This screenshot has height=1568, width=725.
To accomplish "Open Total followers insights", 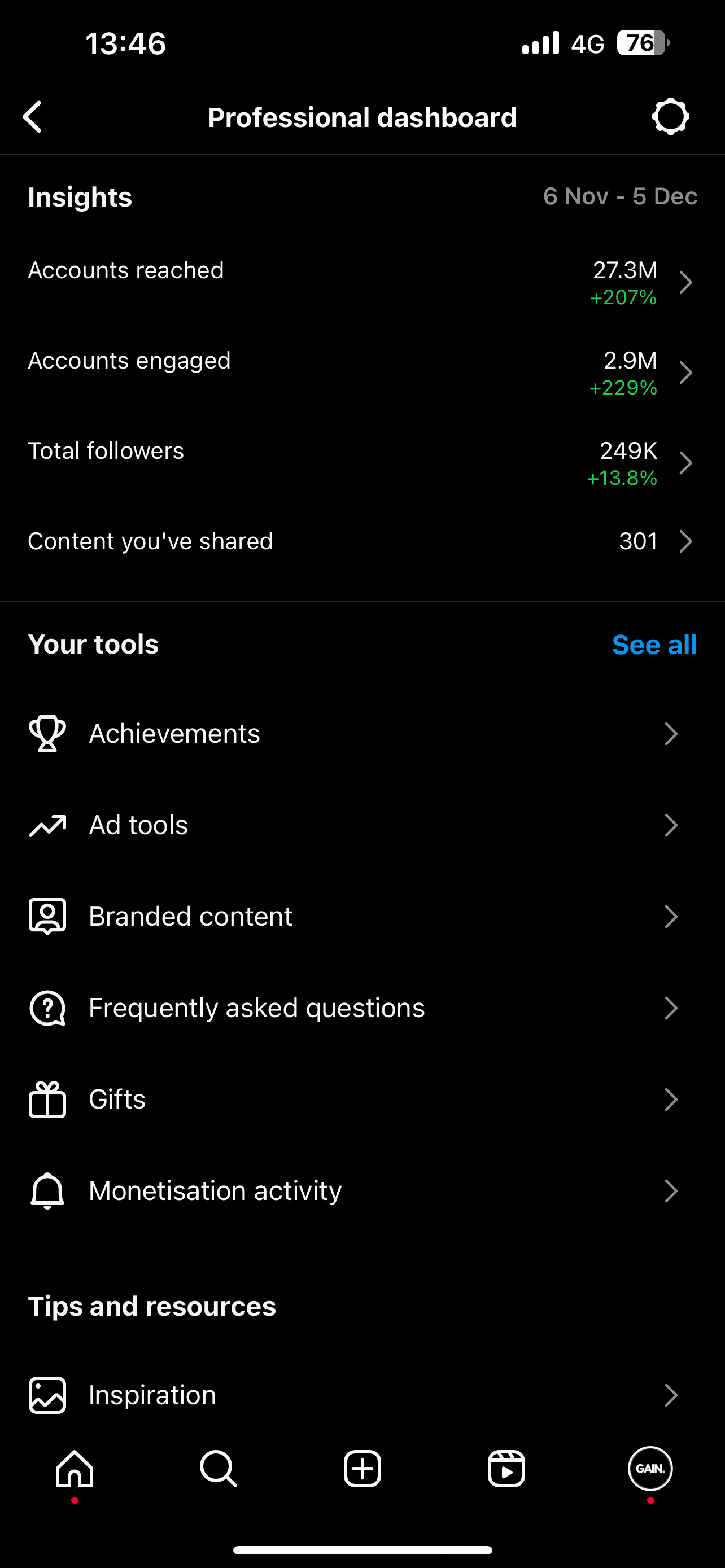I will [361, 463].
